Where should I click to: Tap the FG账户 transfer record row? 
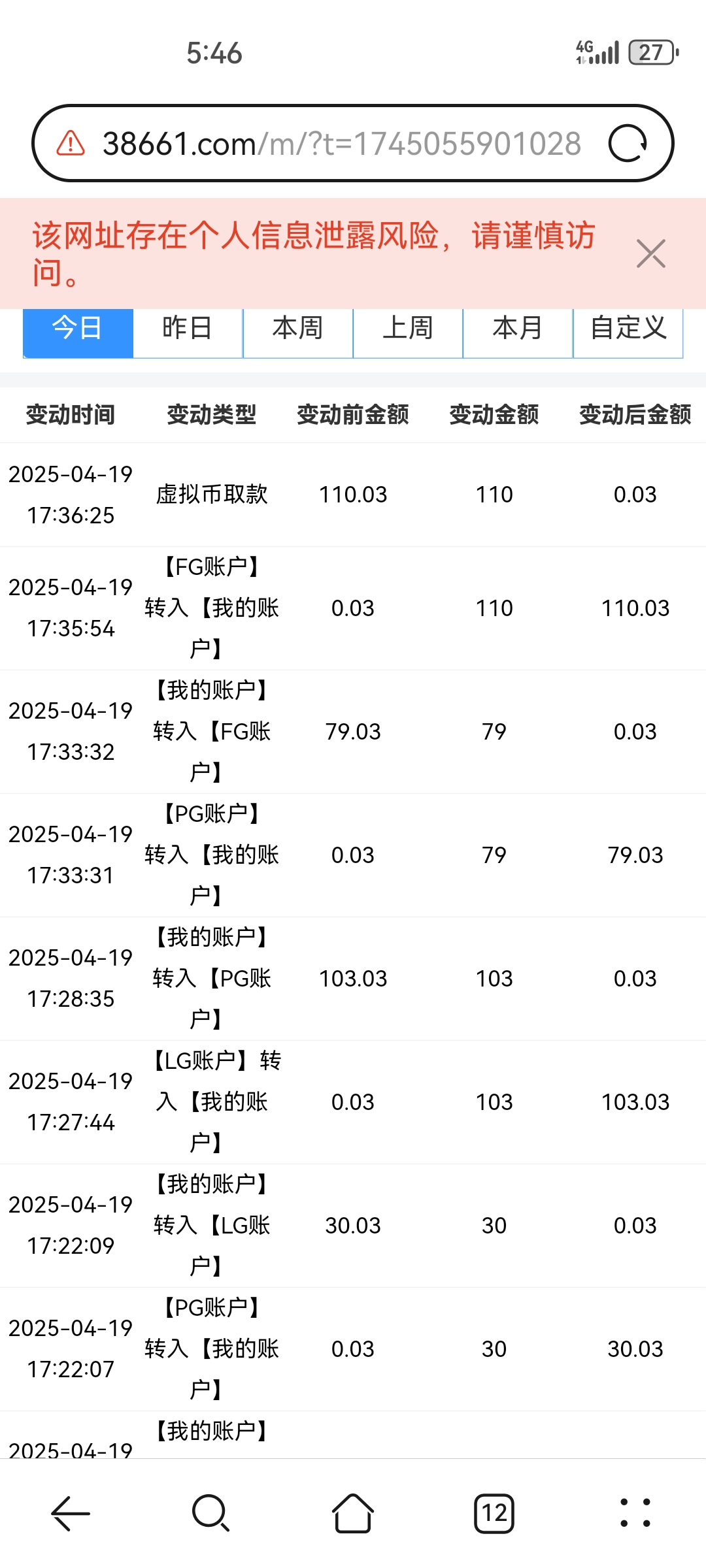coord(353,608)
